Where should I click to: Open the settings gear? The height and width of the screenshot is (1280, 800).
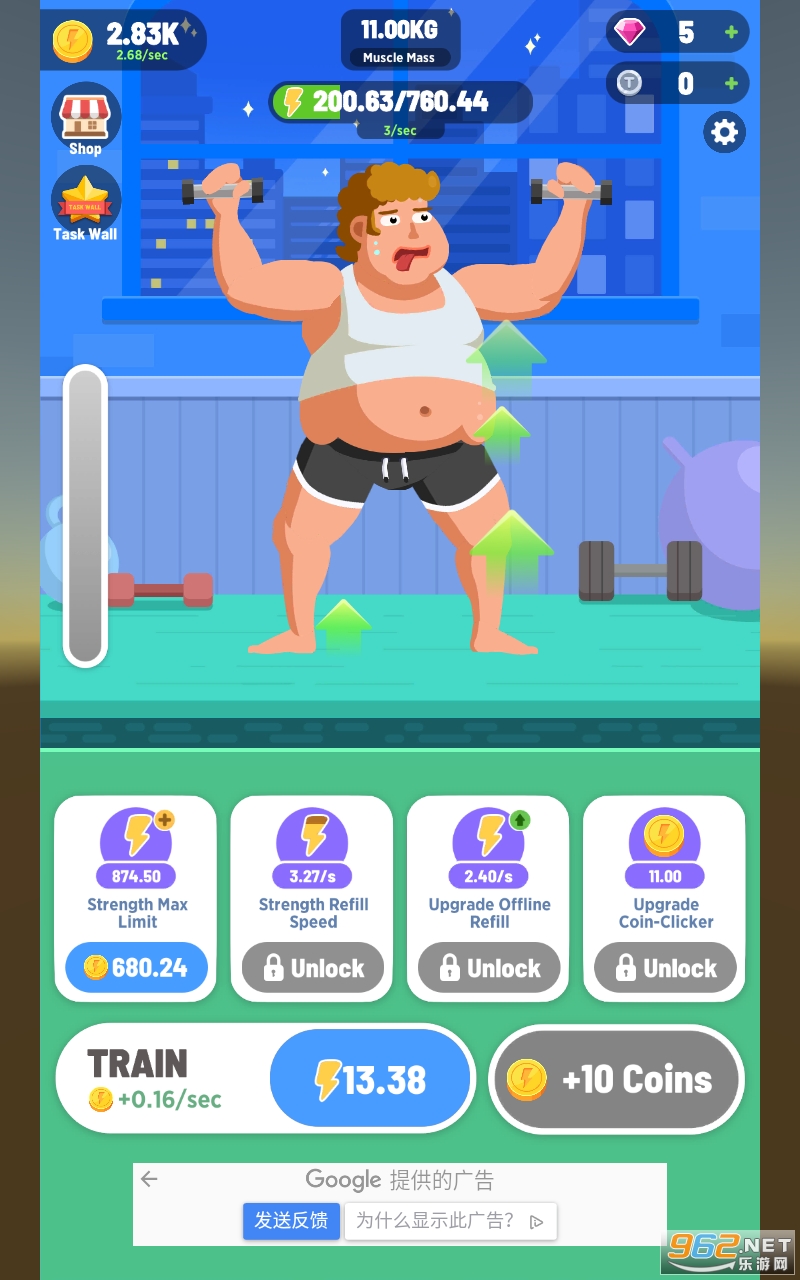tap(724, 132)
